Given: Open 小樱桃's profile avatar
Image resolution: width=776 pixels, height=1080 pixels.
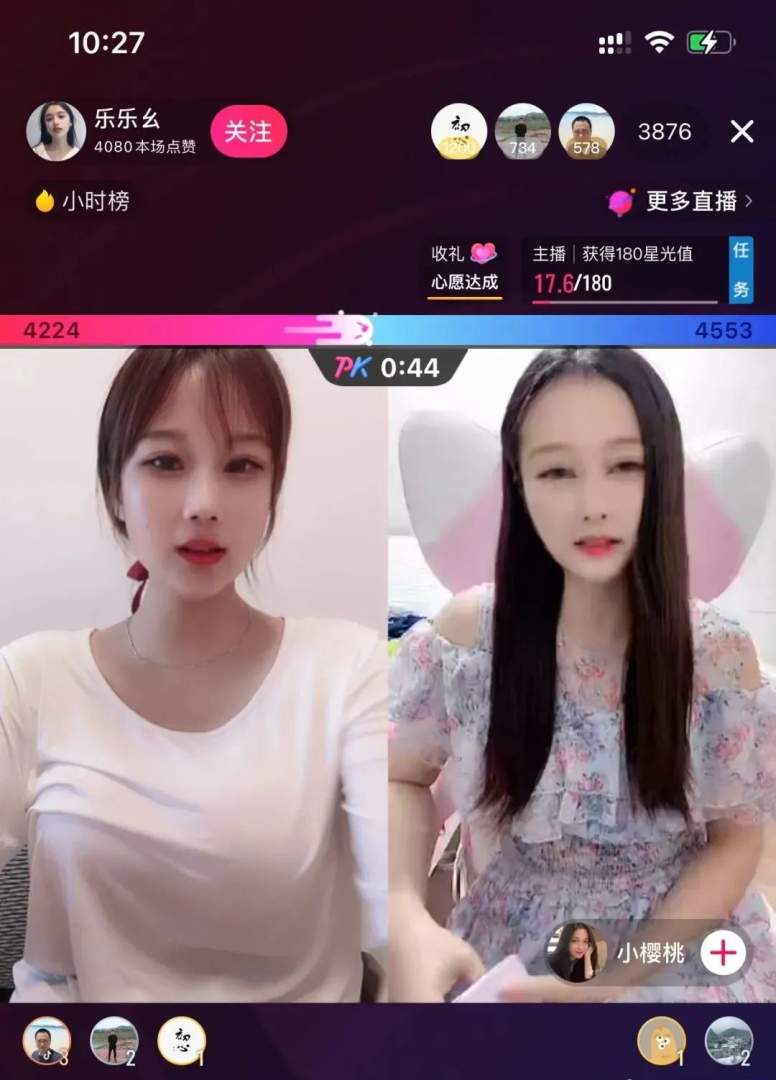Looking at the screenshot, I should tap(576, 952).
